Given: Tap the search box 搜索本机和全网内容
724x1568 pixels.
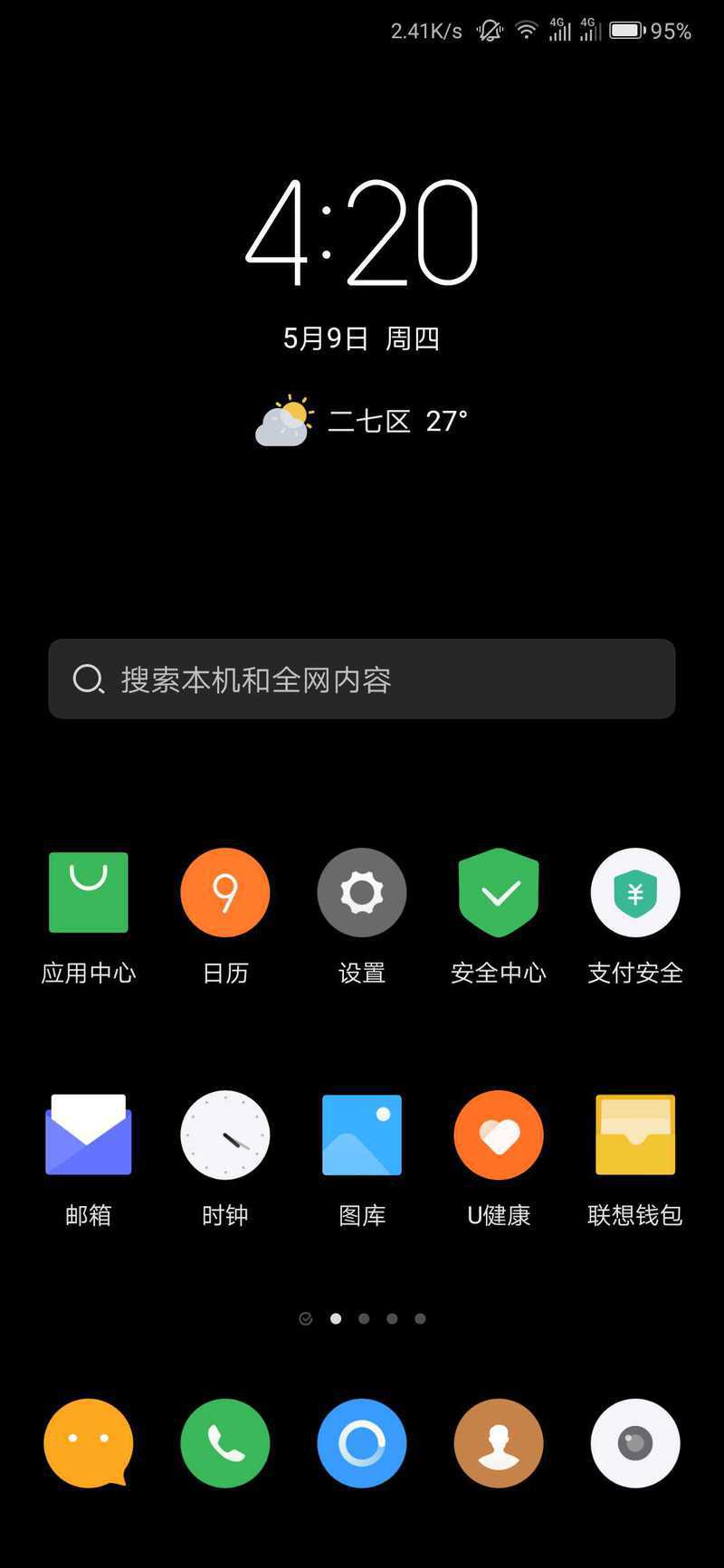Looking at the screenshot, I should pyautogui.click(x=362, y=679).
